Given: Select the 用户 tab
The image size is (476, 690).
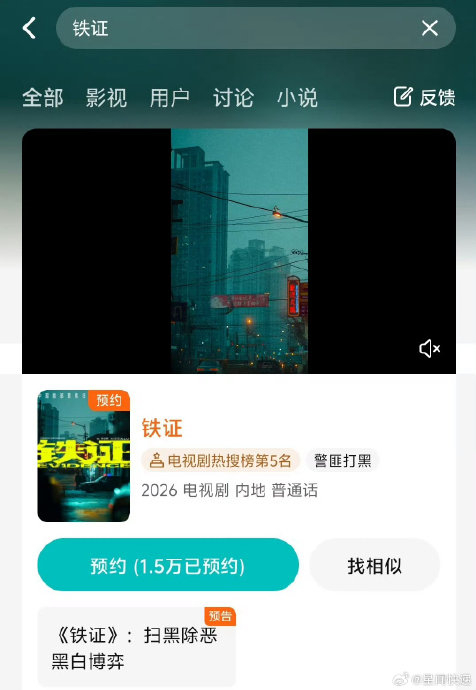Looking at the screenshot, I should [170, 97].
